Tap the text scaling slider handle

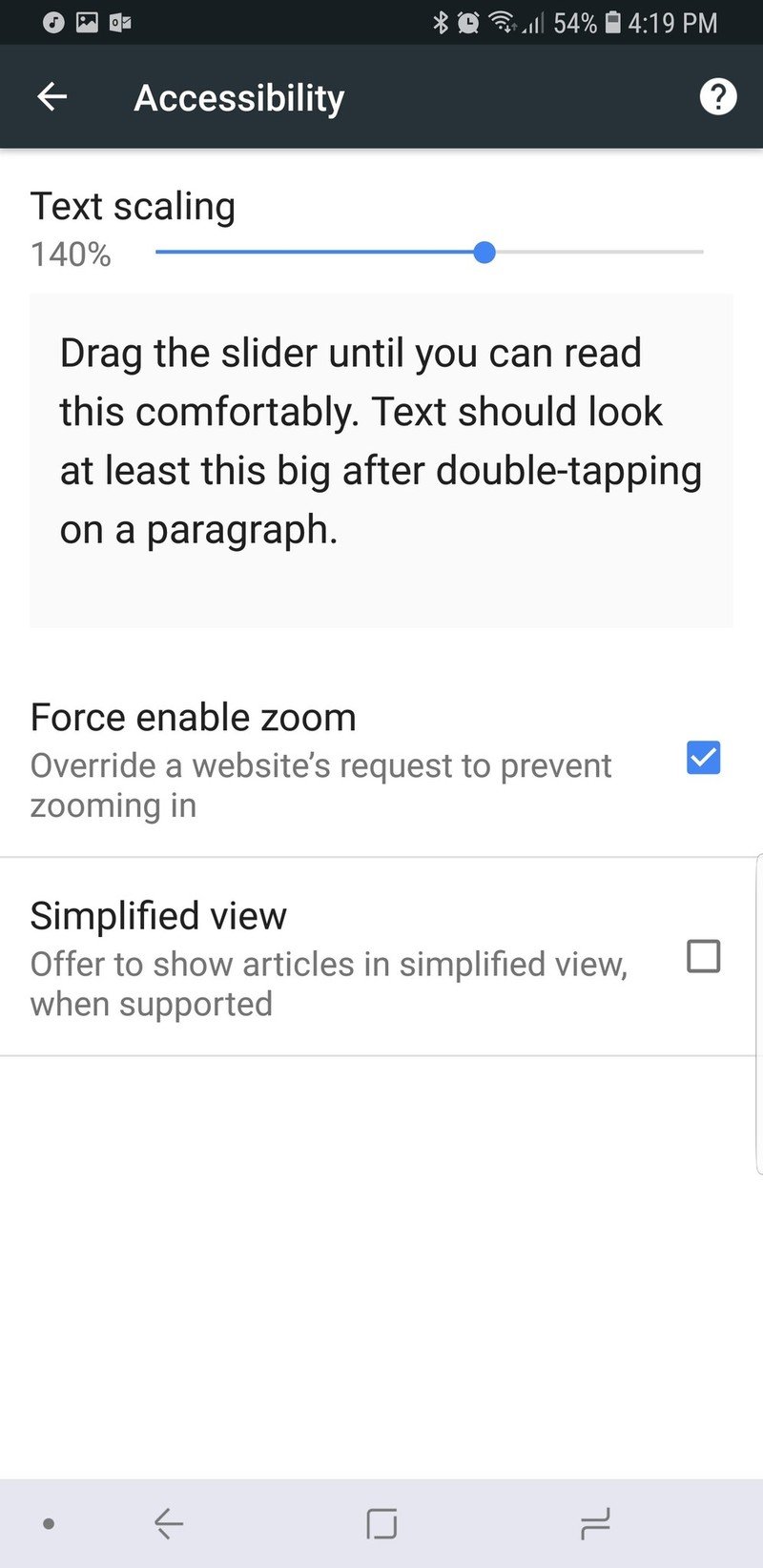point(485,252)
